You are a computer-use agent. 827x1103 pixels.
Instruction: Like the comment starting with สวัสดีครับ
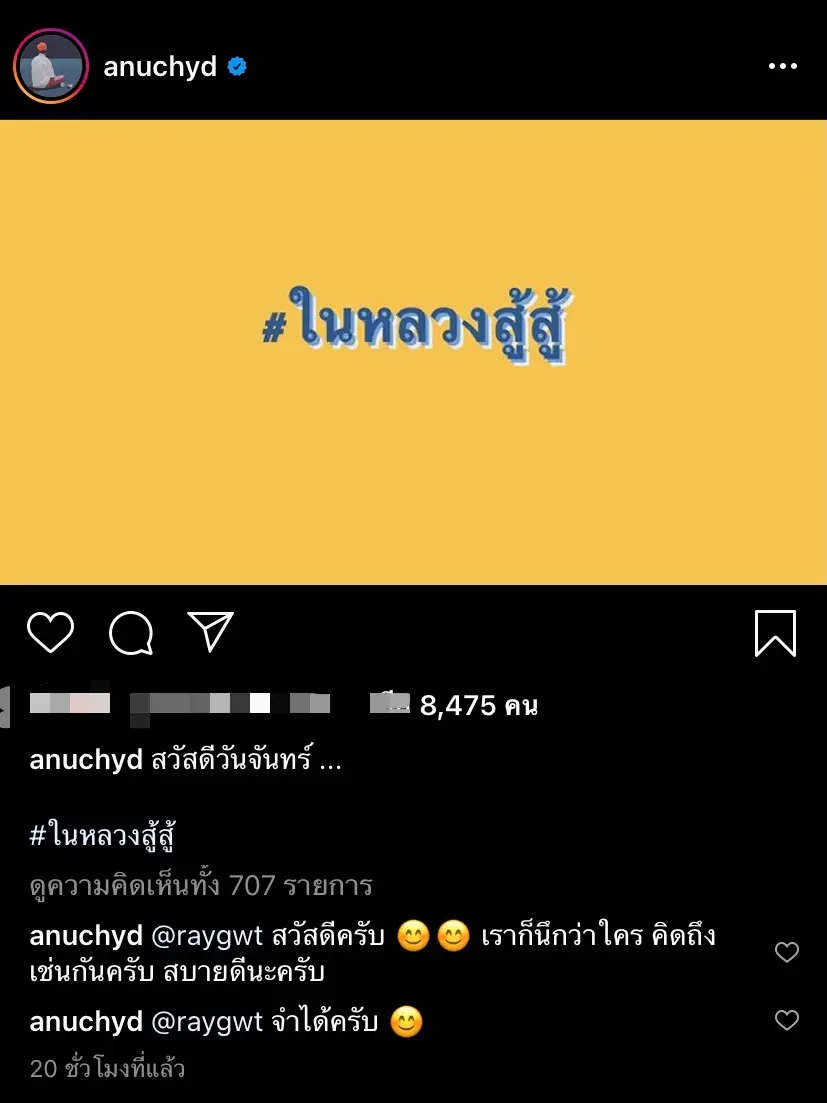tap(787, 953)
